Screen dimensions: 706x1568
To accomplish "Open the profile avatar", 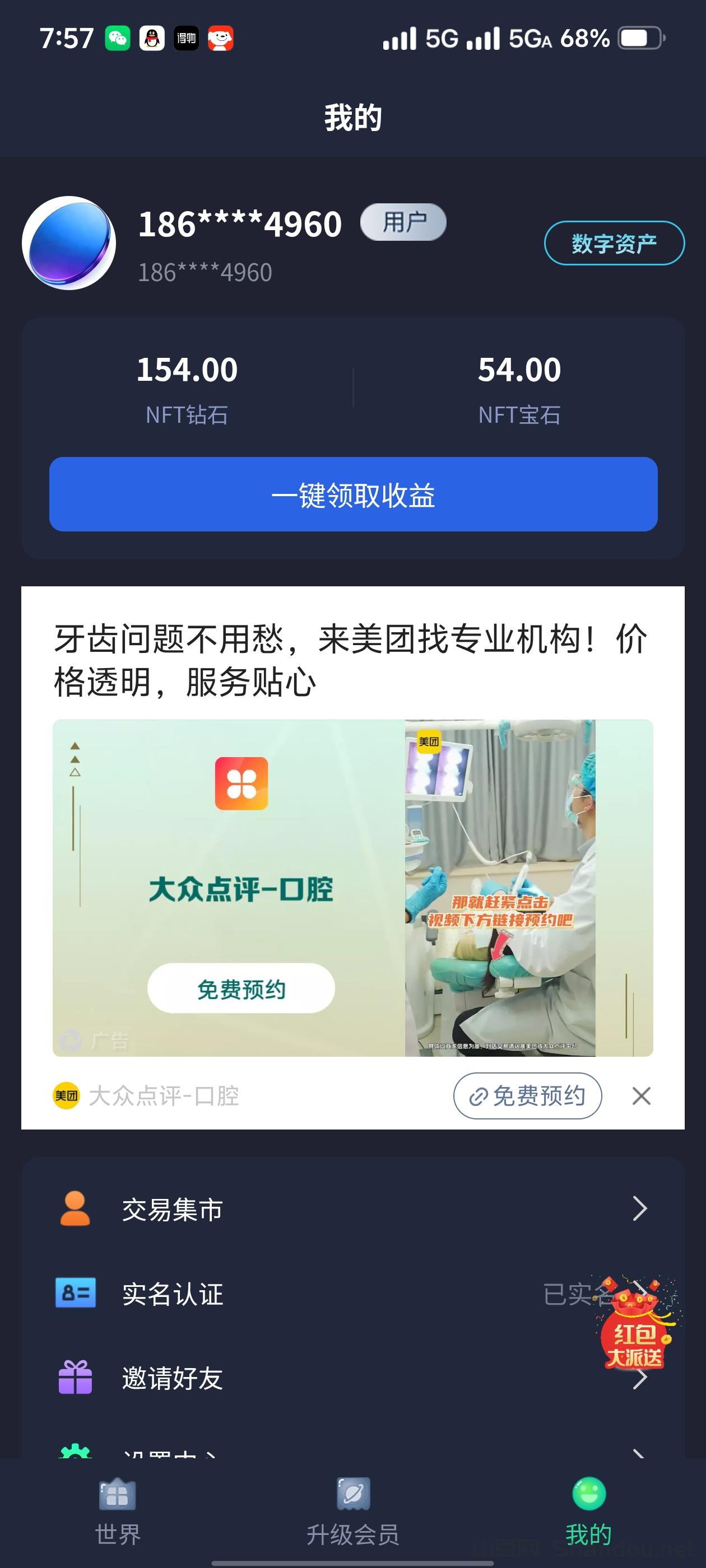I will click(x=69, y=243).
